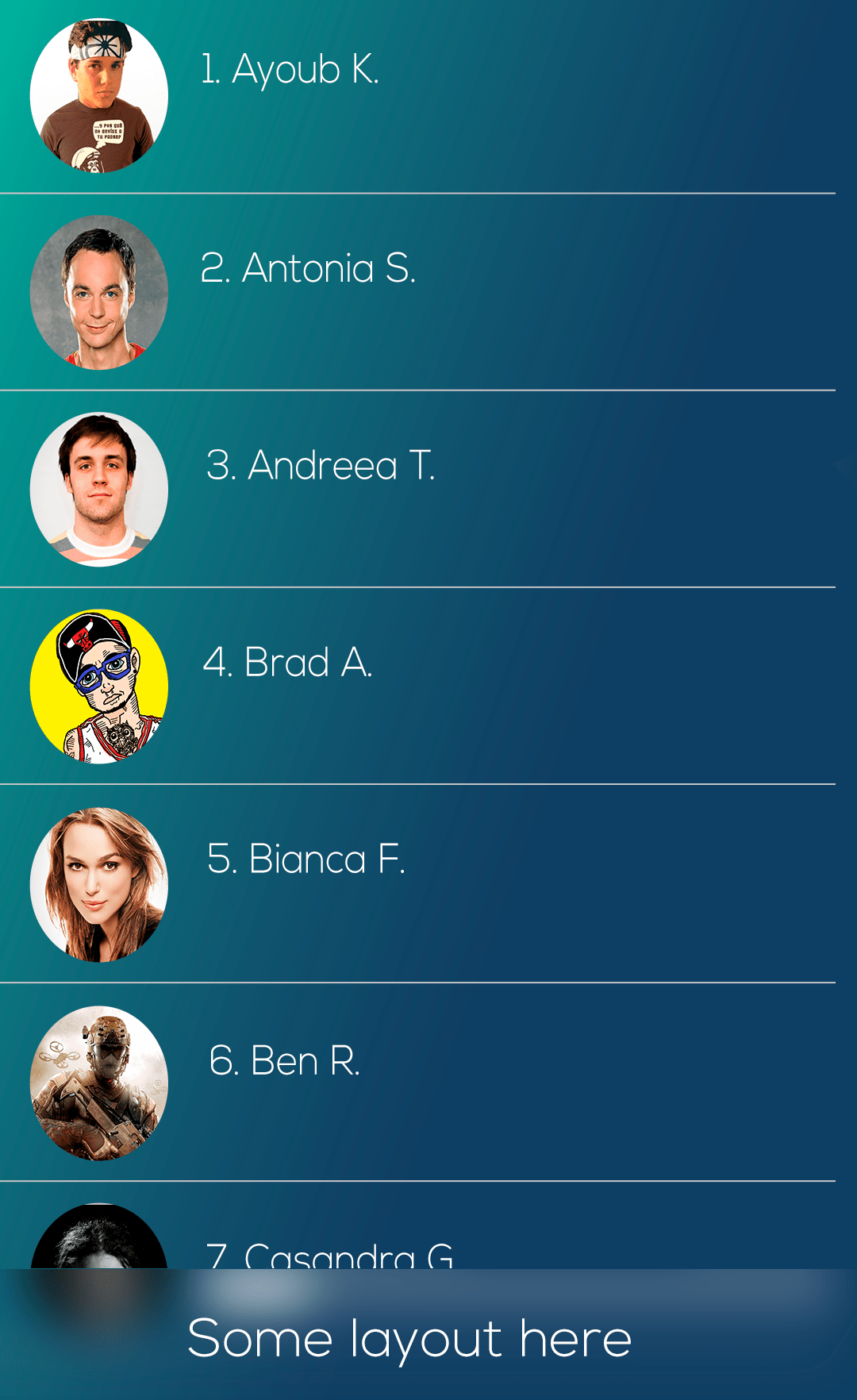Open Andreea T.'s row
857x1400 pixels.
(321, 466)
